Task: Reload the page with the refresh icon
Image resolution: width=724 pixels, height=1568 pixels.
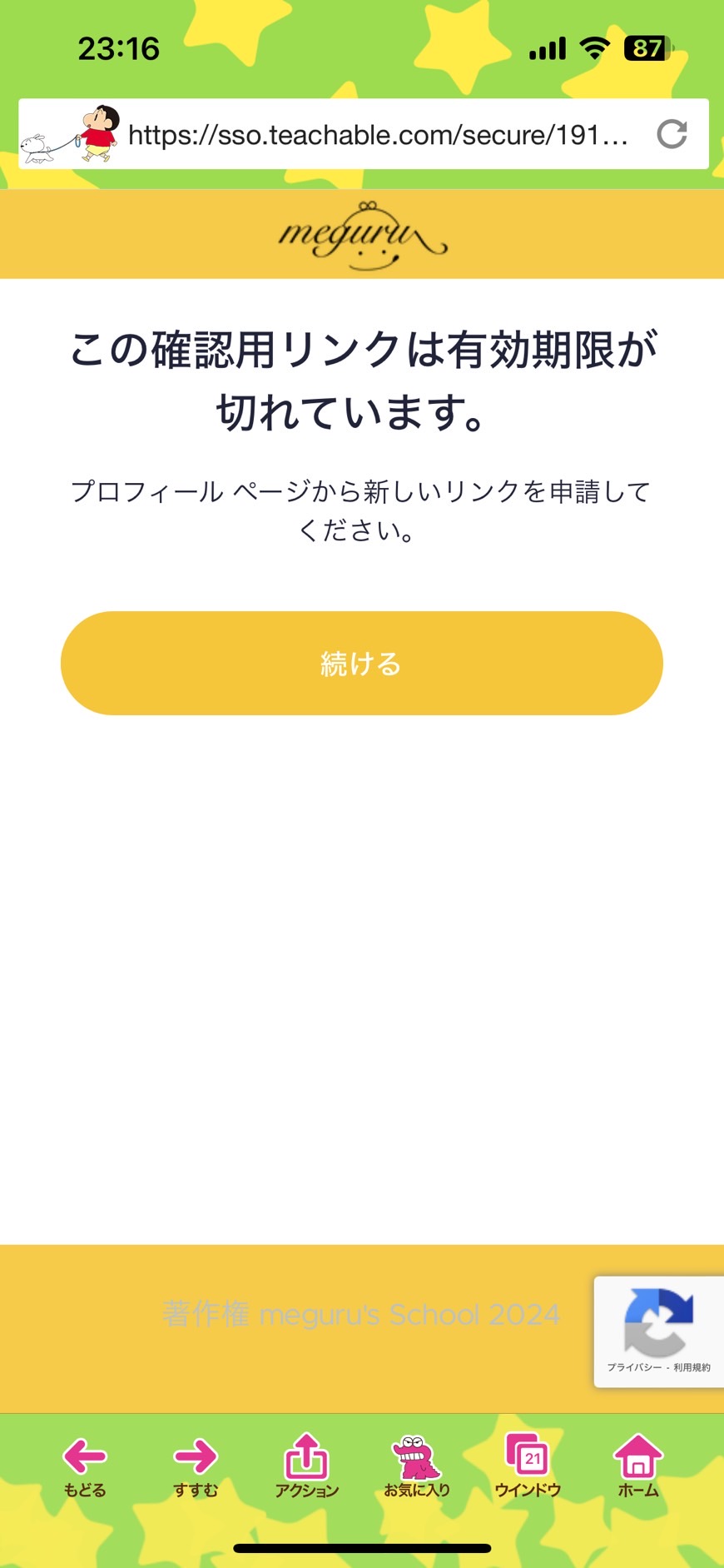Action: click(x=672, y=134)
